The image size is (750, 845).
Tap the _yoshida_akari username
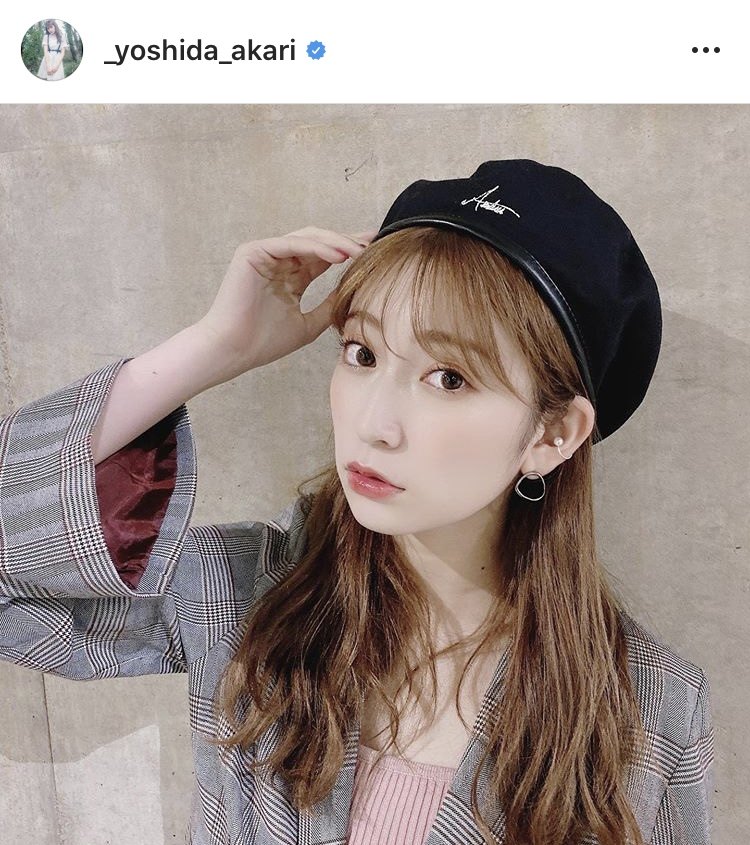(199, 51)
